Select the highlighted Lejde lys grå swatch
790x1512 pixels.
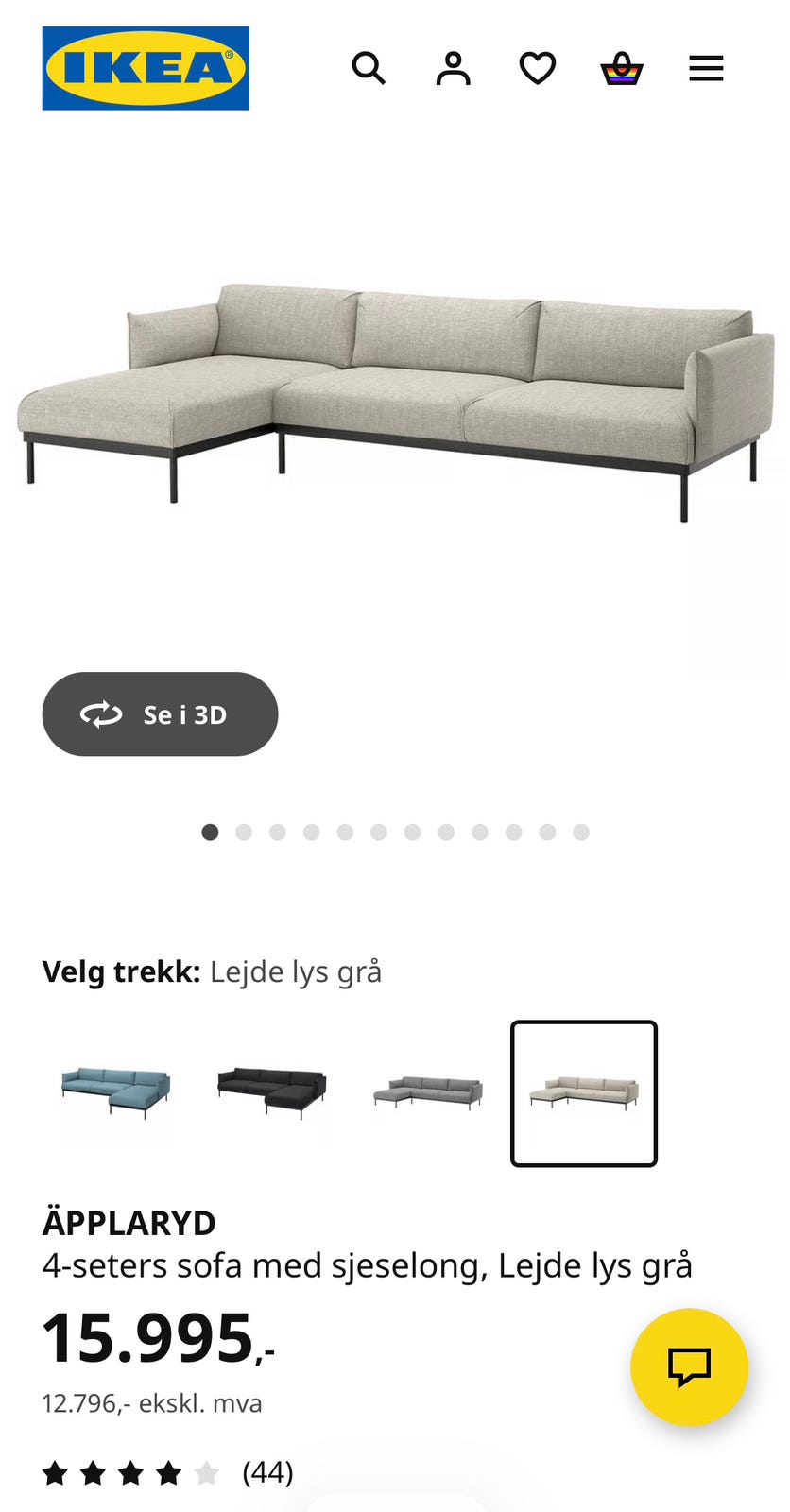coord(583,1094)
